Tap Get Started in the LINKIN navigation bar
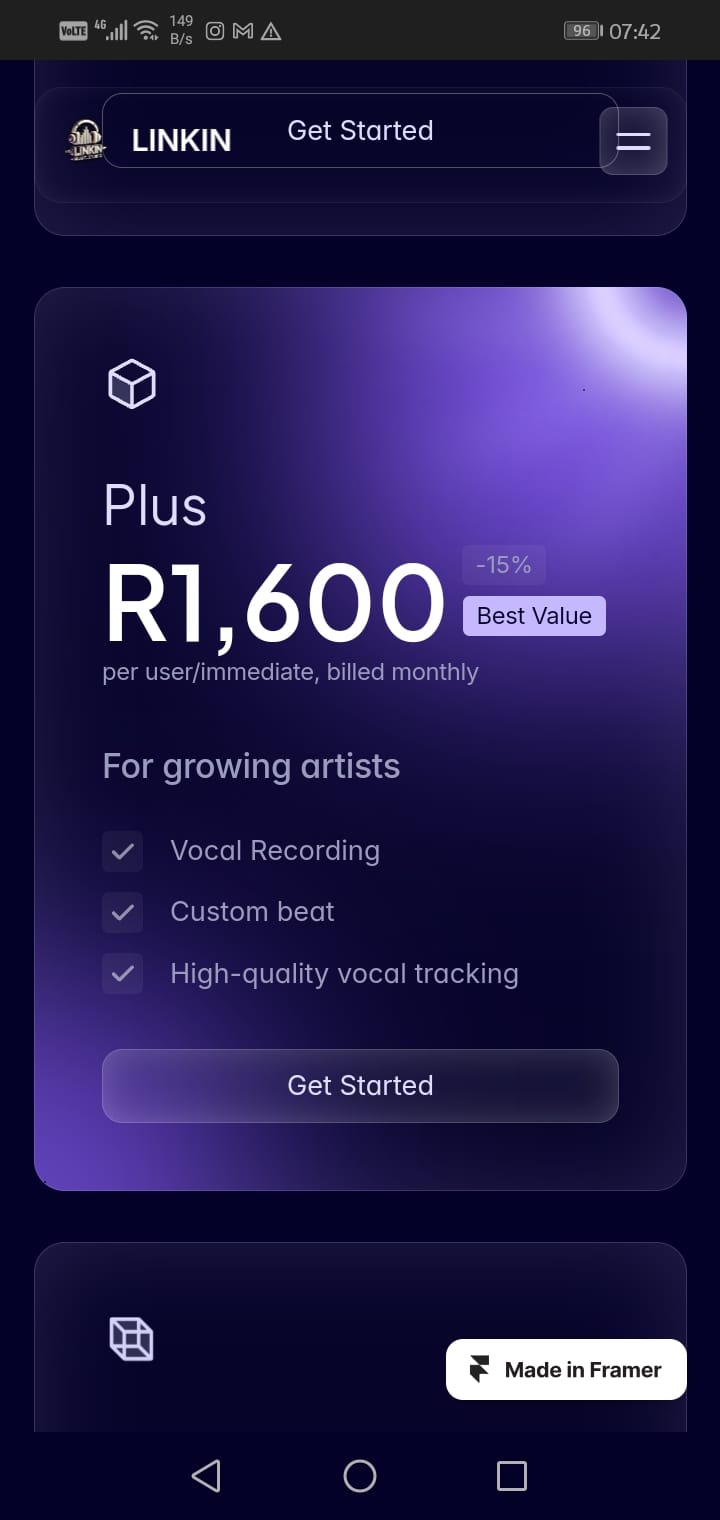 coord(360,131)
